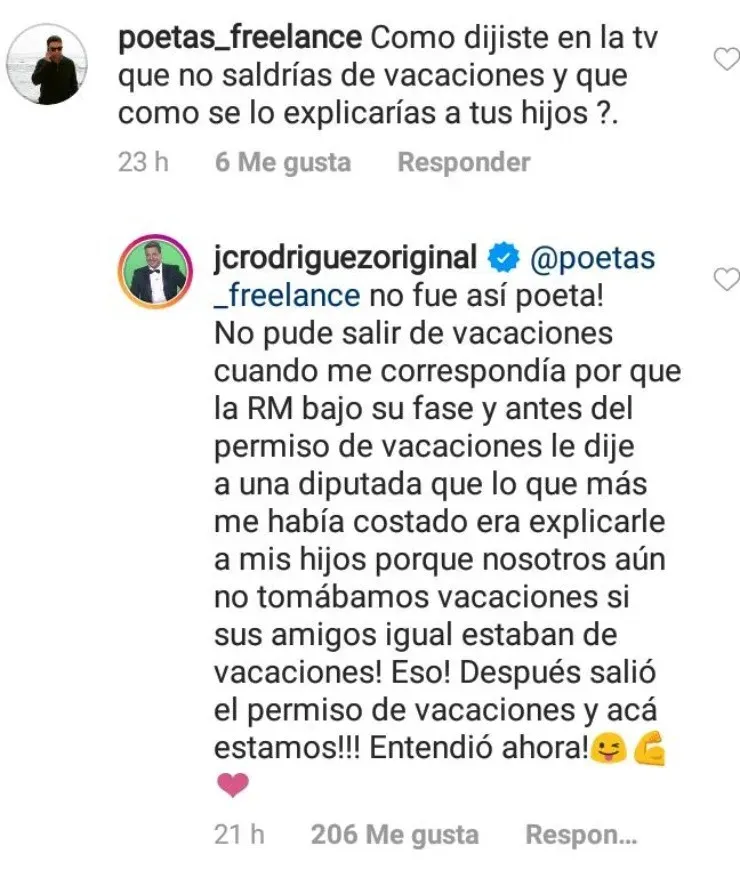Open the poetas_freelance username link
This screenshot has height=886, width=740.
(239, 38)
